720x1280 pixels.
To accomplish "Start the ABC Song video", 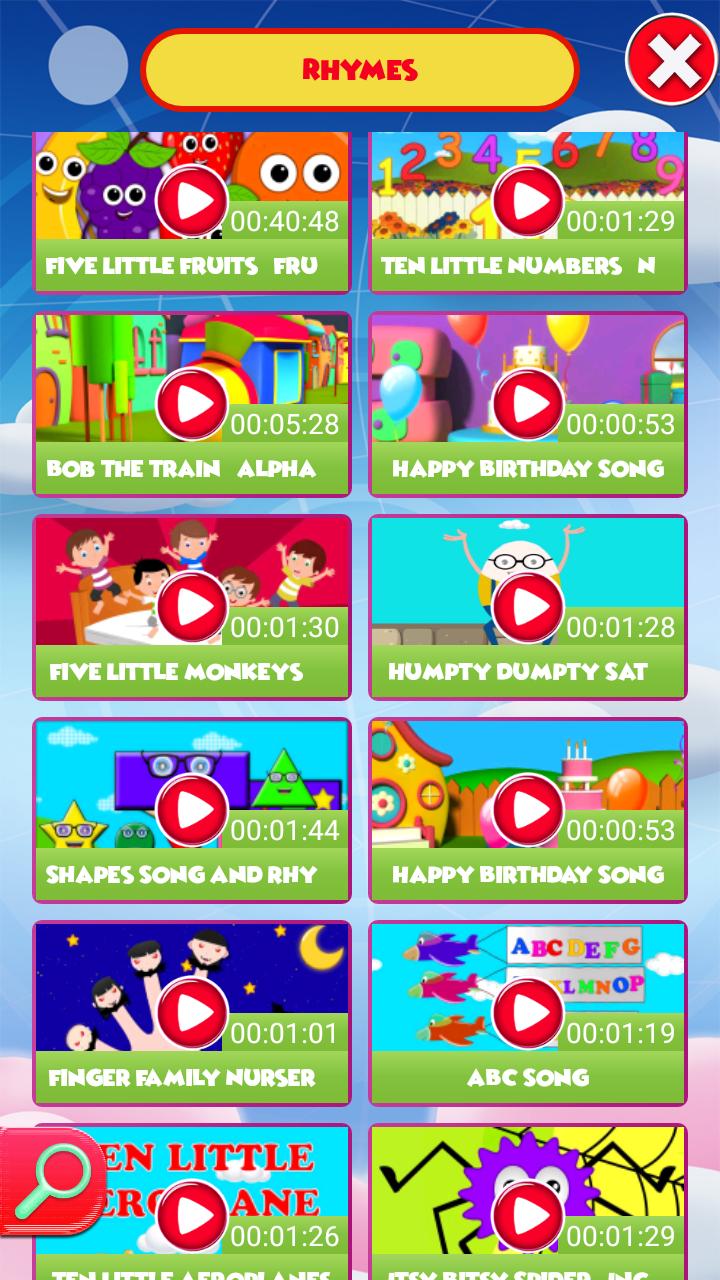I will click(x=528, y=1013).
